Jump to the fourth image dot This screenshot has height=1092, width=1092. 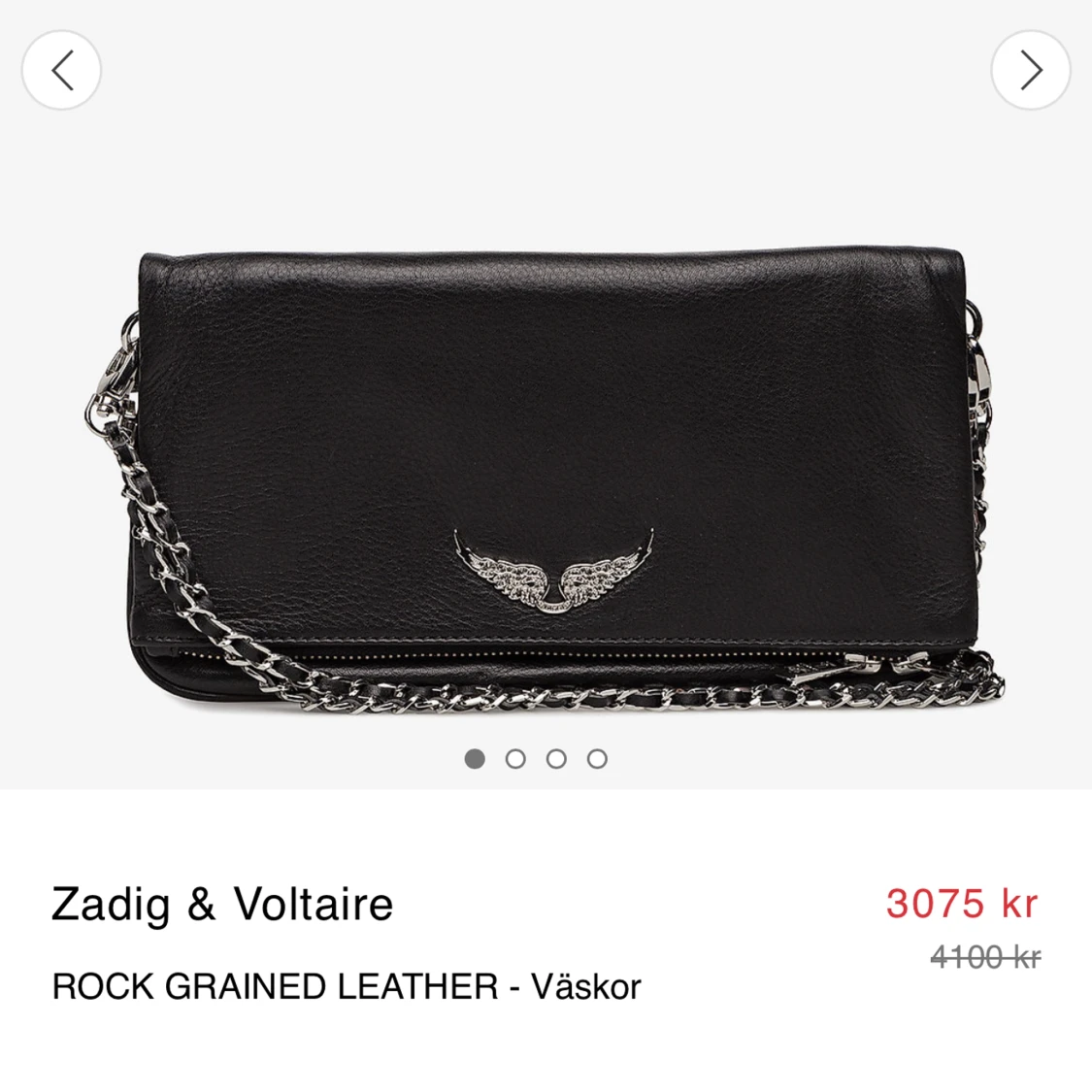pos(597,759)
